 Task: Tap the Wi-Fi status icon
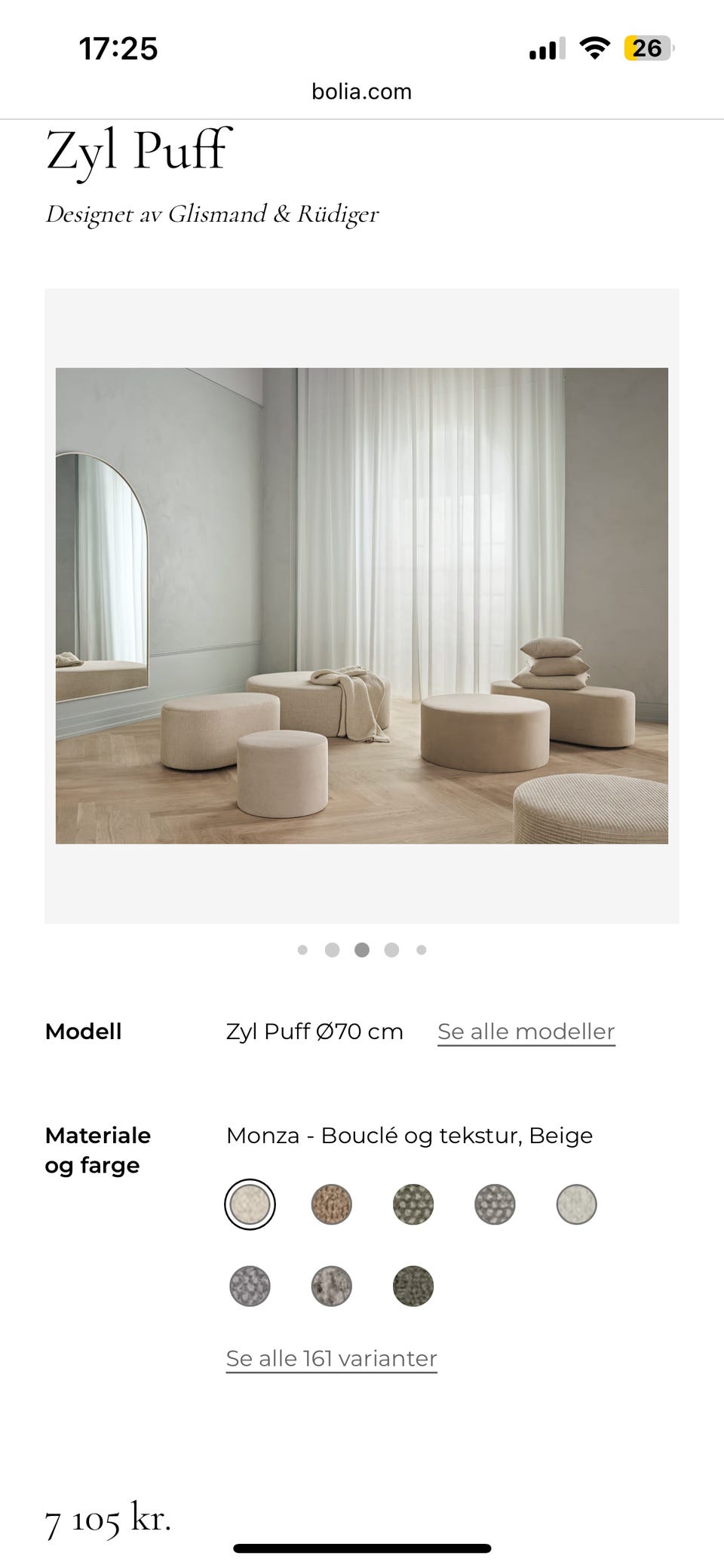[x=594, y=48]
